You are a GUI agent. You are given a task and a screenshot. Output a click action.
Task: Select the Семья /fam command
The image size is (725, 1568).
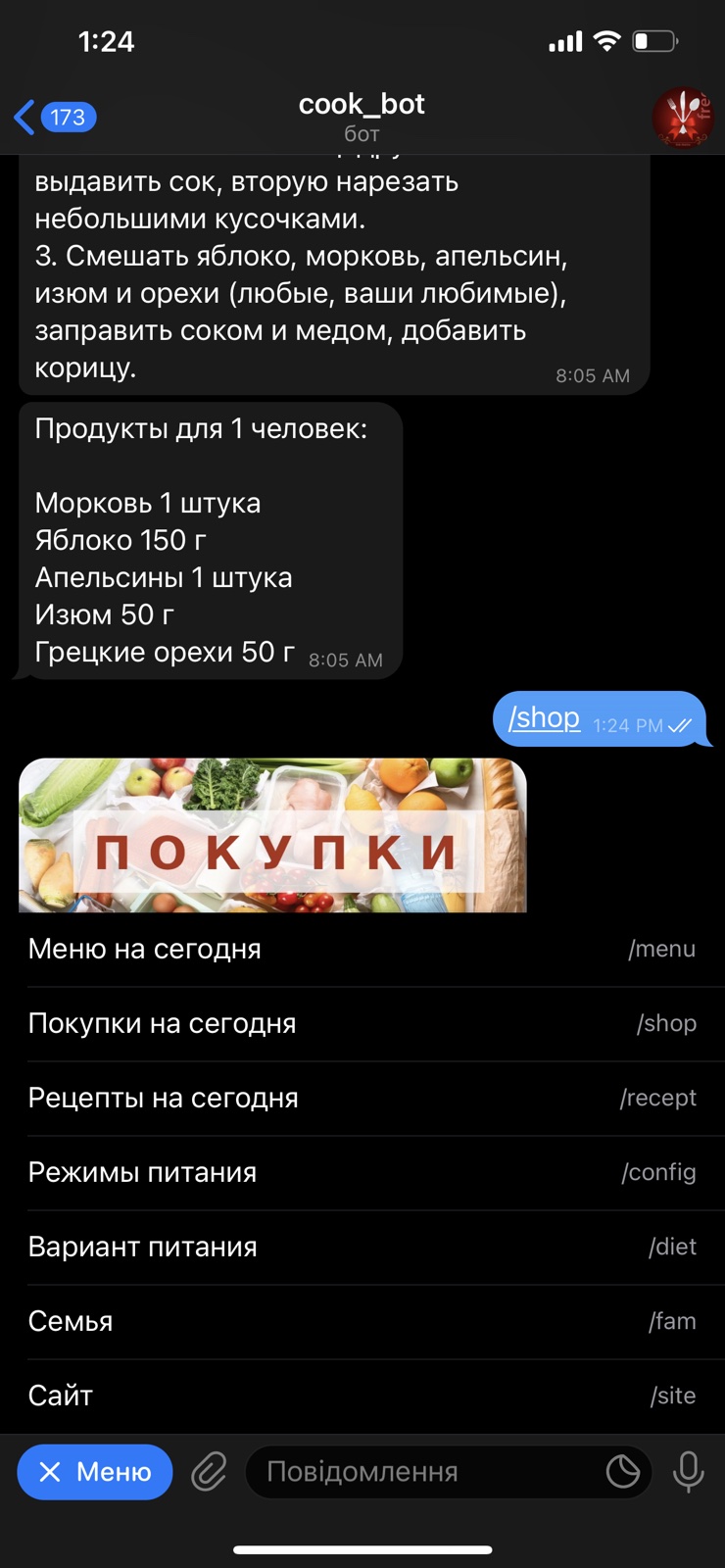pos(362,1321)
